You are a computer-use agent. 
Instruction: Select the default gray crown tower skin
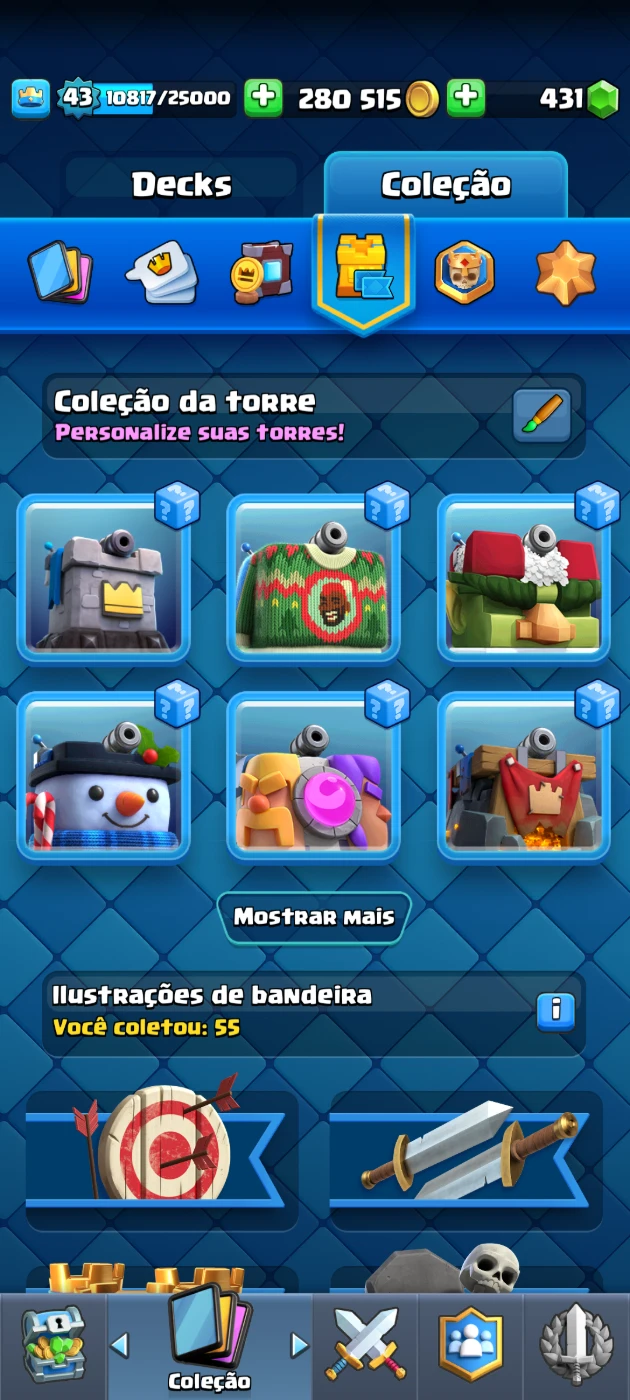pos(104,580)
